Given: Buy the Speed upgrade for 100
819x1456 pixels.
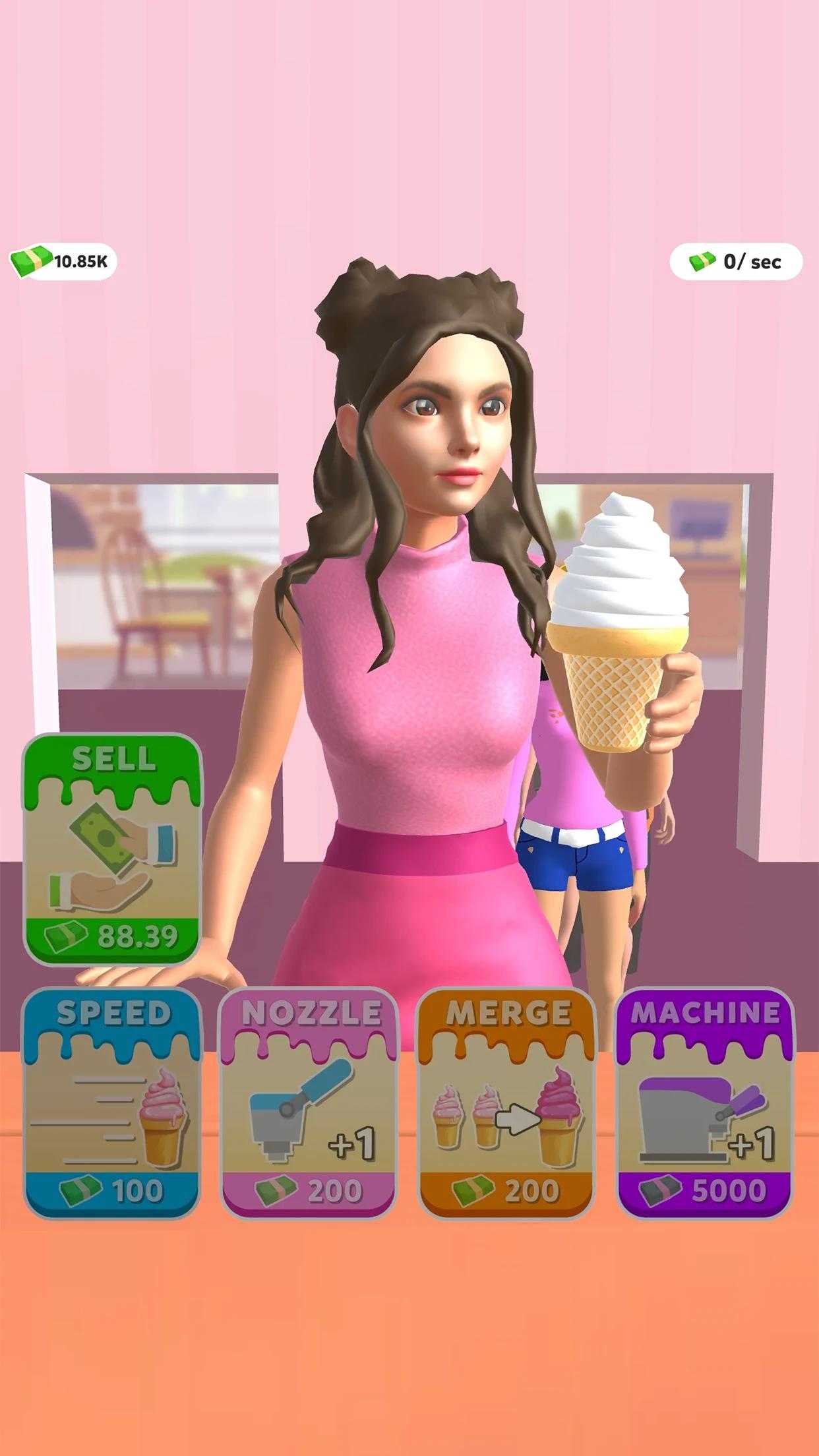Looking at the screenshot, I should click(112, 1102).
